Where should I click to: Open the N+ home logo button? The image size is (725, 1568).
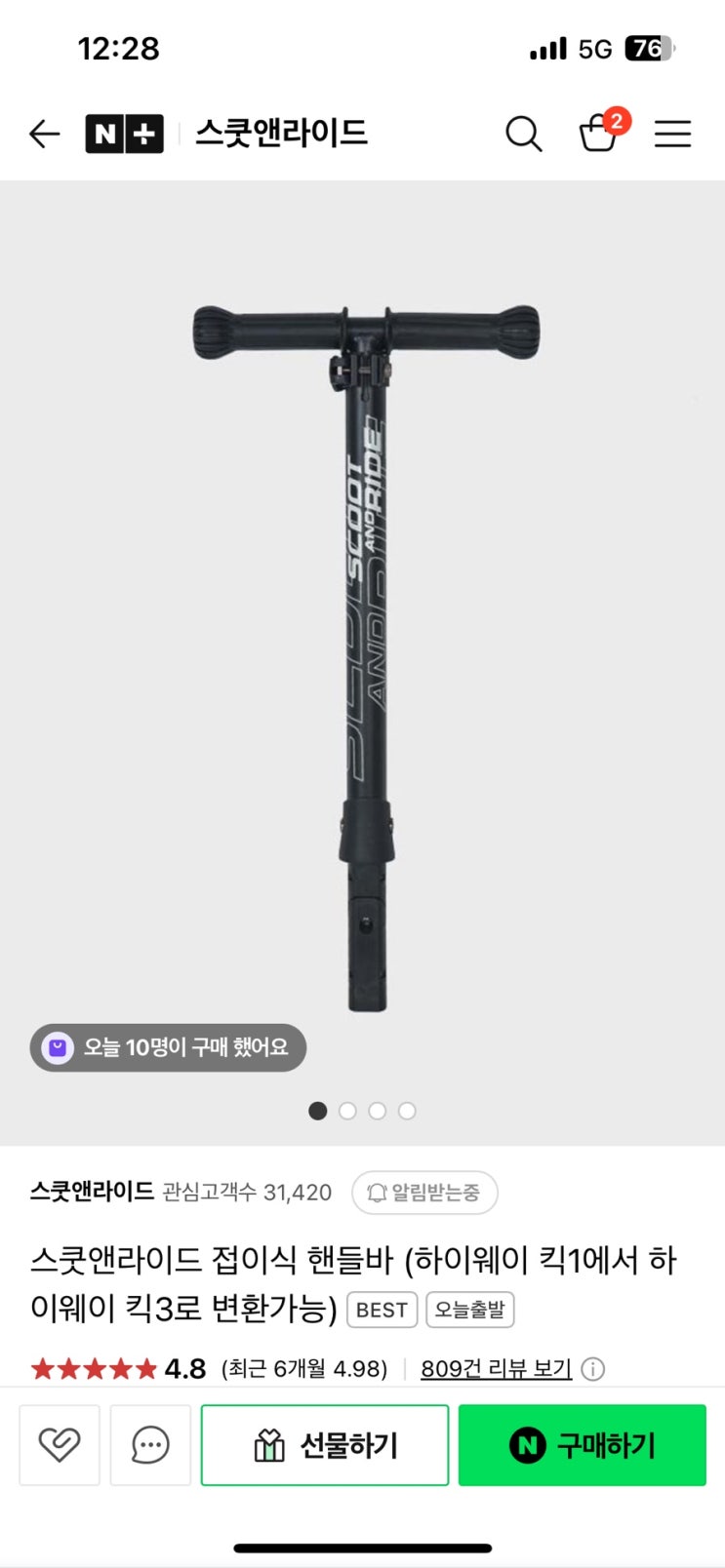tap(124, 134)
